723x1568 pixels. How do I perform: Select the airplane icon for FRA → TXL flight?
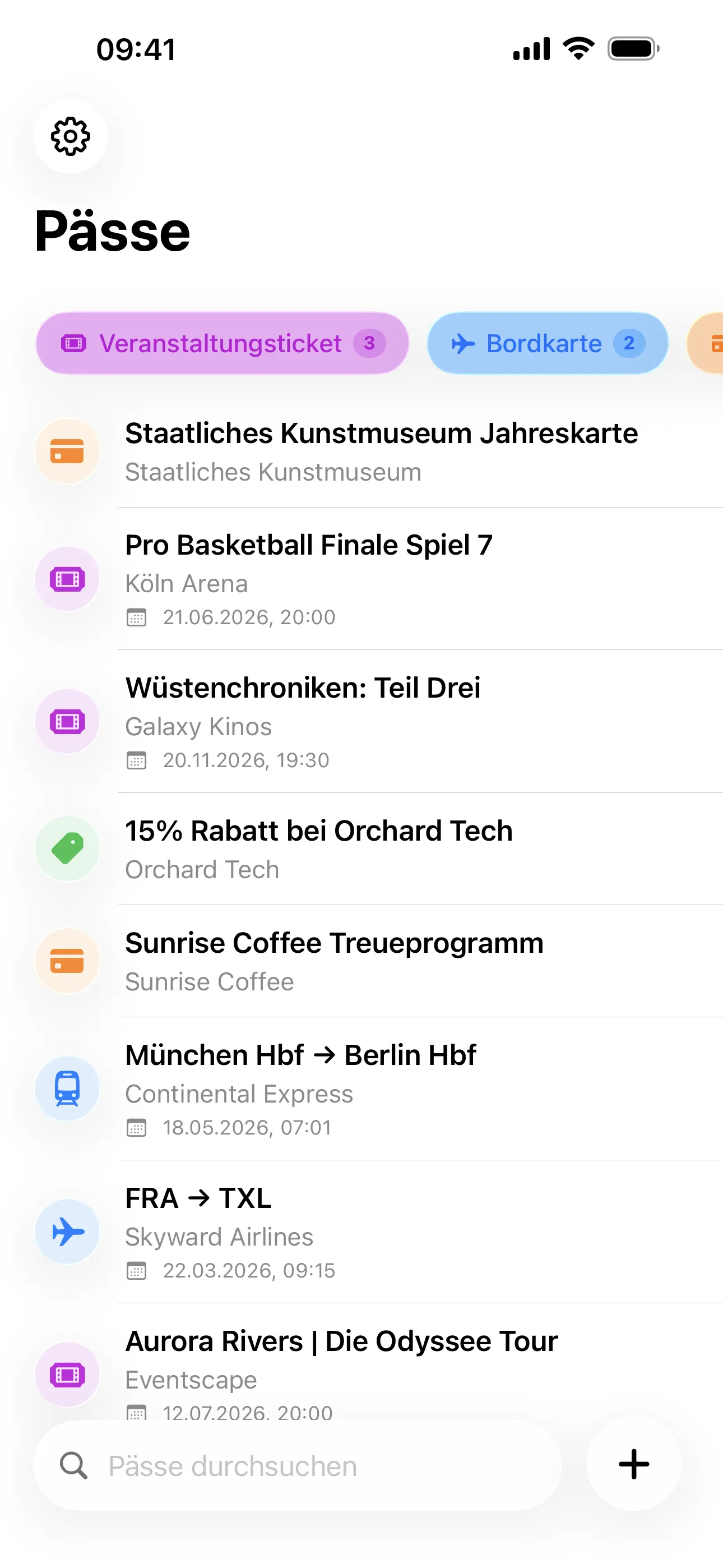[x=67, y=1231]
